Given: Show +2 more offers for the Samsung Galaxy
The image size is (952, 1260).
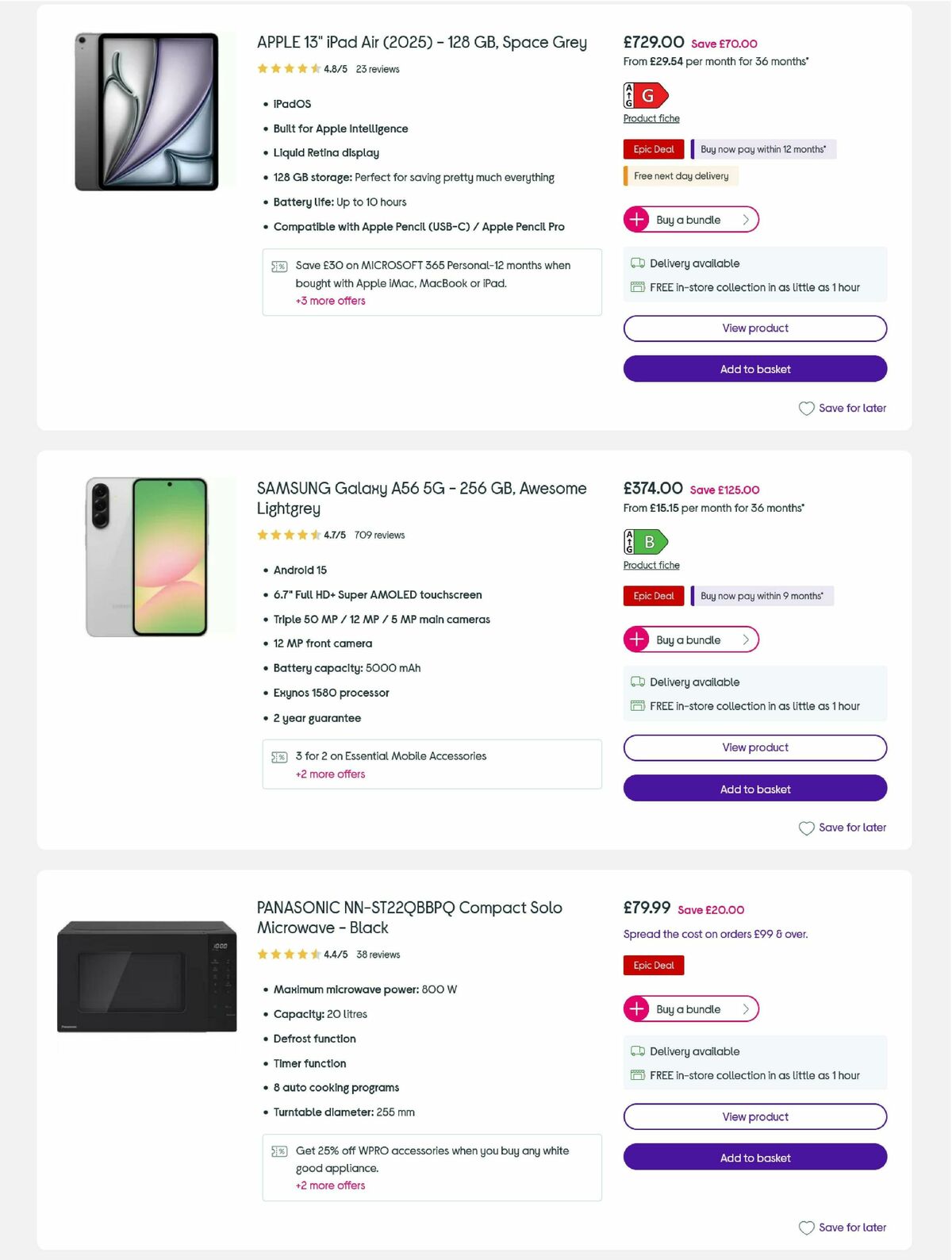Looking at the screenshot, I should click(x=330, y=774).
